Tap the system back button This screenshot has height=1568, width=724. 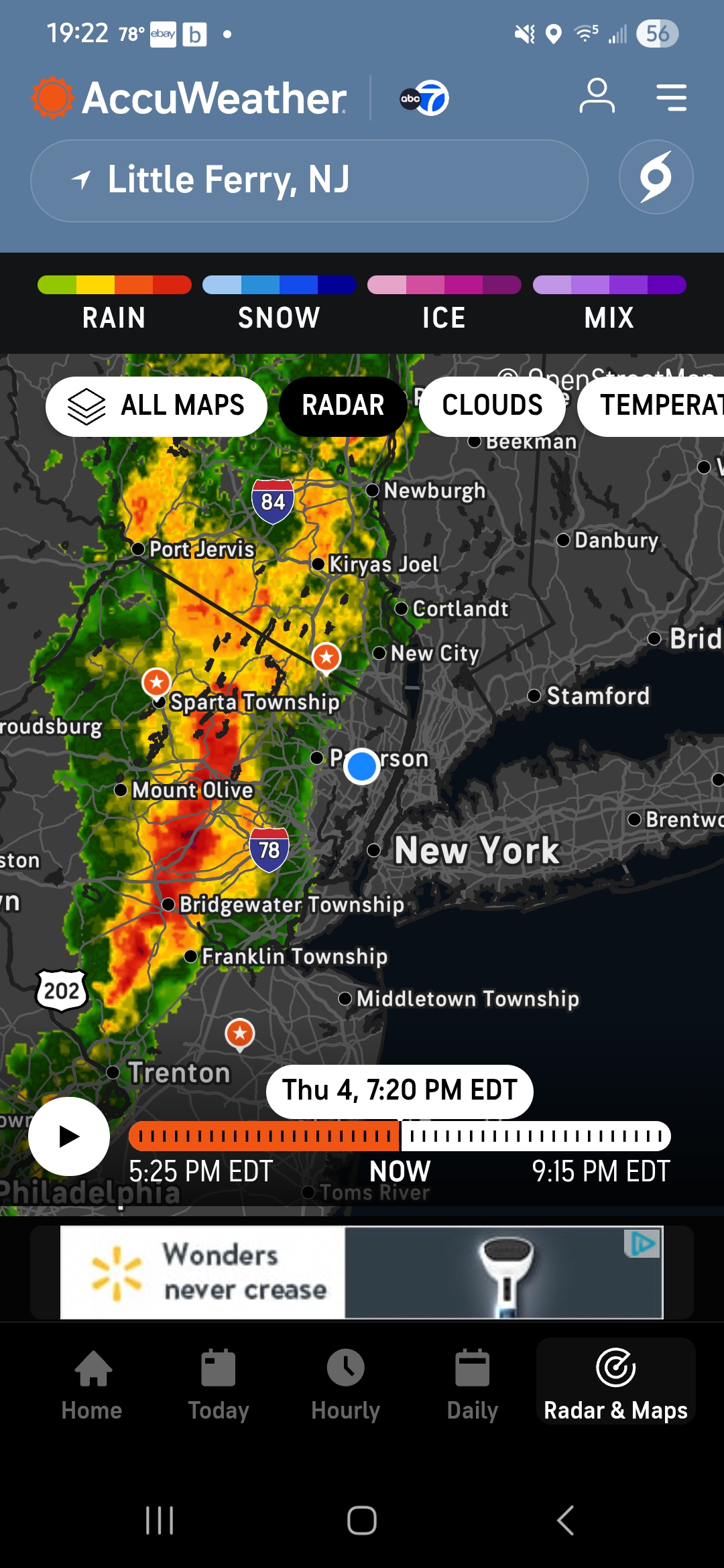coord(566,1520)
